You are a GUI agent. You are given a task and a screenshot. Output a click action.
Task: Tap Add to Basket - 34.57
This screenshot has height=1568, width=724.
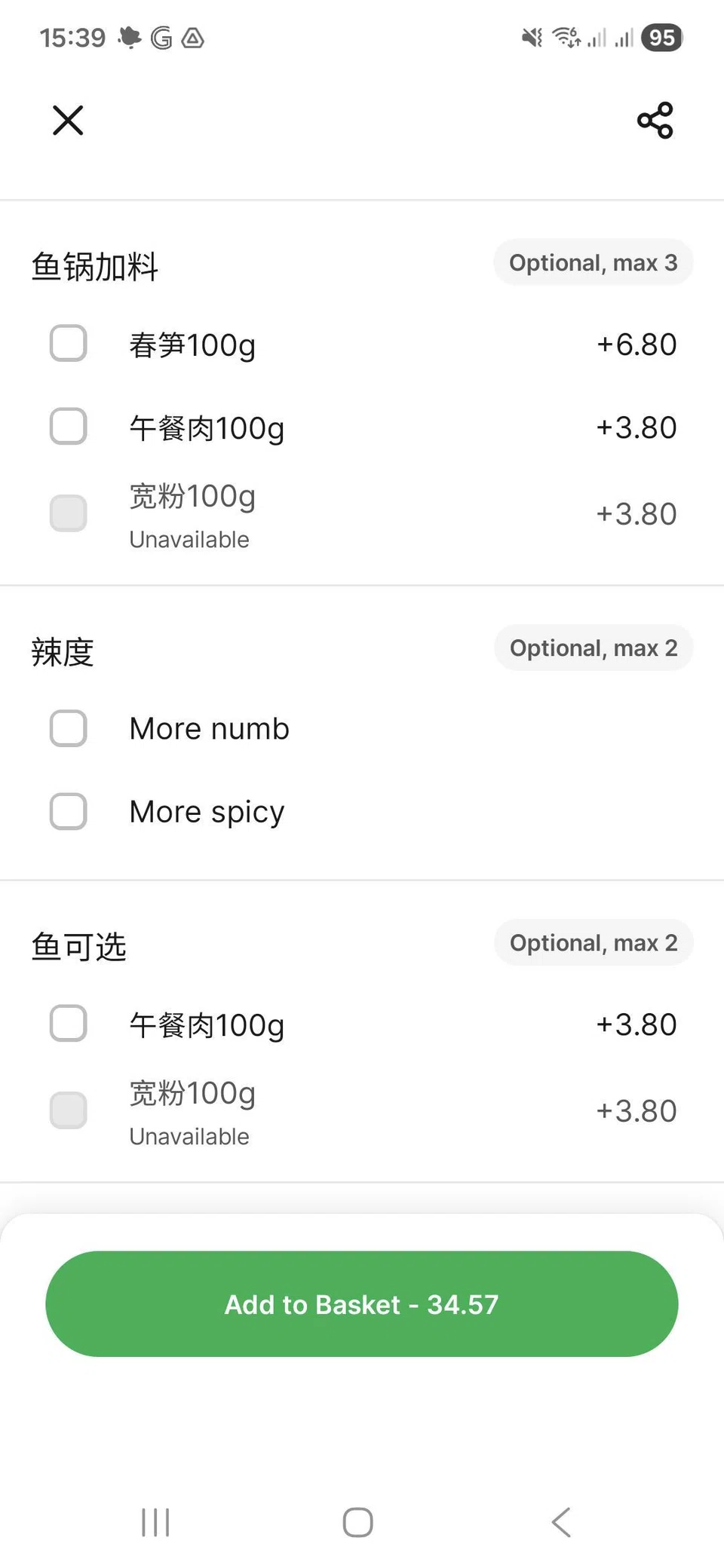[361, 1304]
